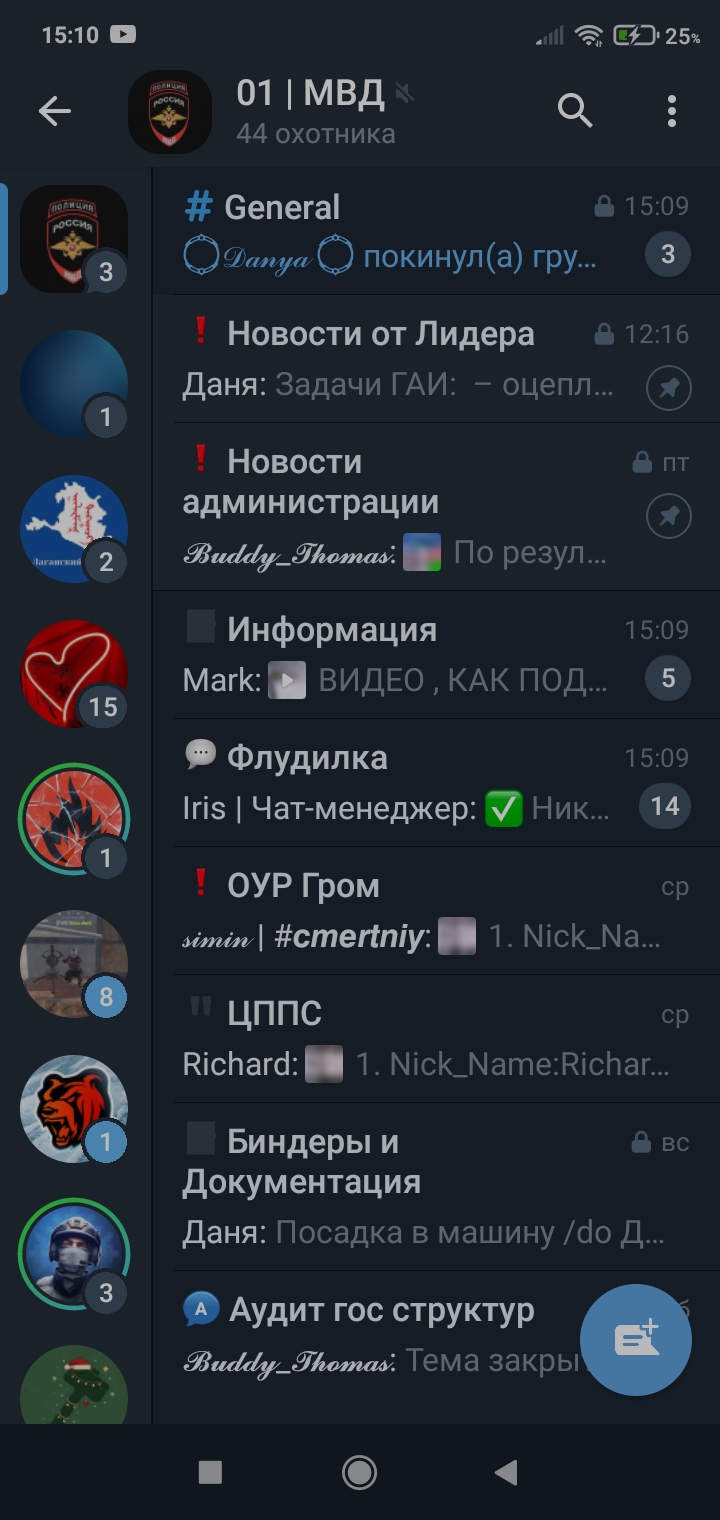The height and width of the screenshot is (1520, 720).
Task: Tap the 01 | МВД group avatar
Action: coord(170,112)
